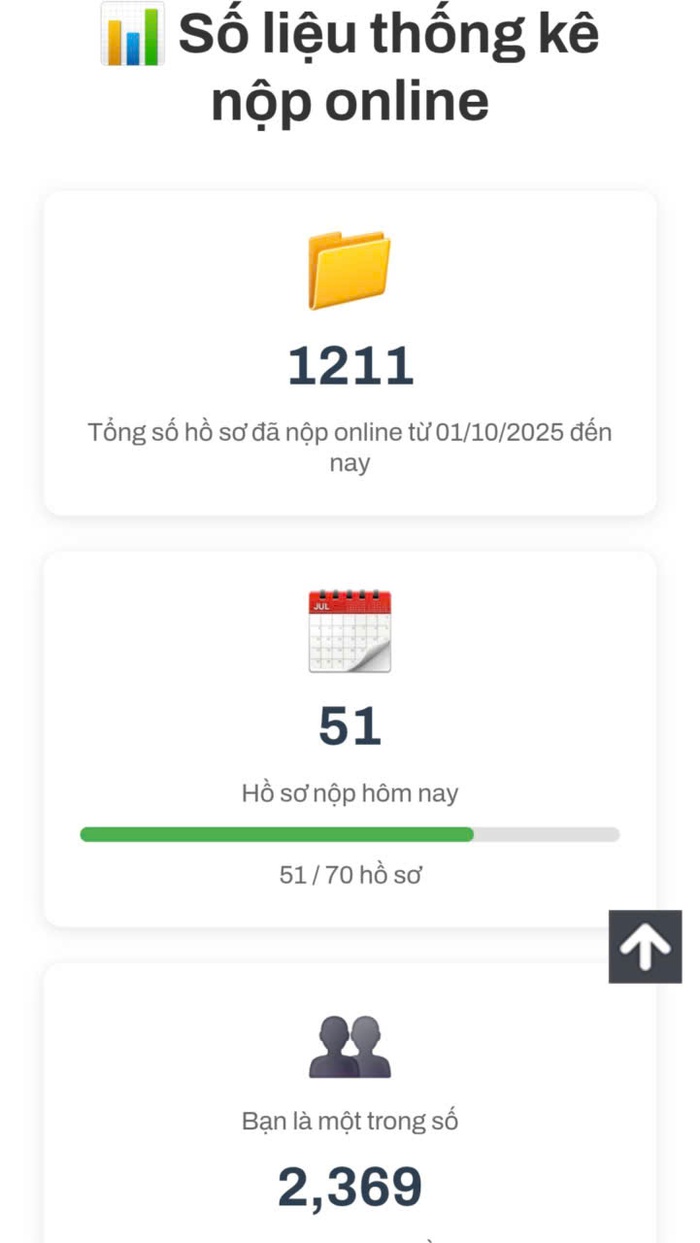
Task: Tap the scroll-to-top arrow button
Action: [645, 946]
